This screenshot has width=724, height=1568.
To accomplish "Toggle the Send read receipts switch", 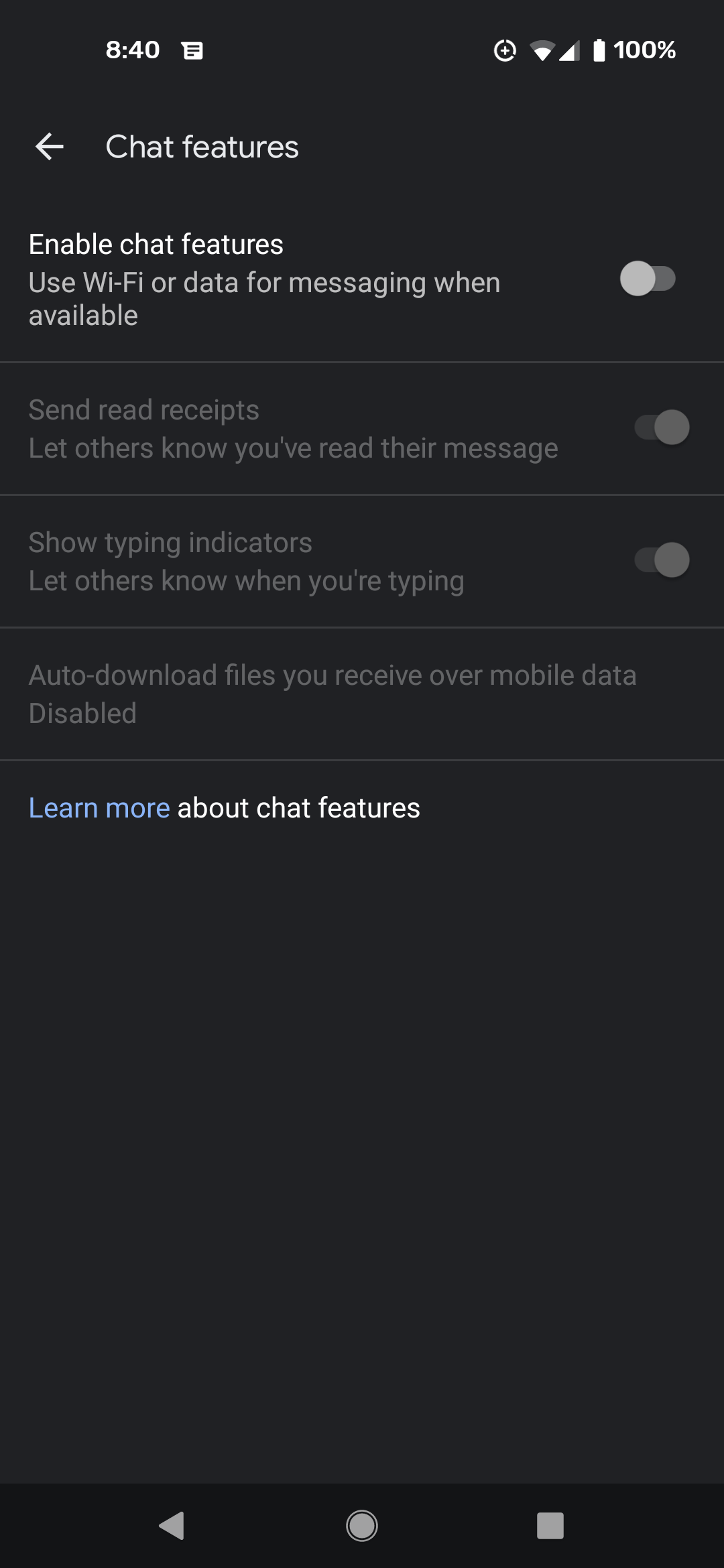I will [663, 428].
